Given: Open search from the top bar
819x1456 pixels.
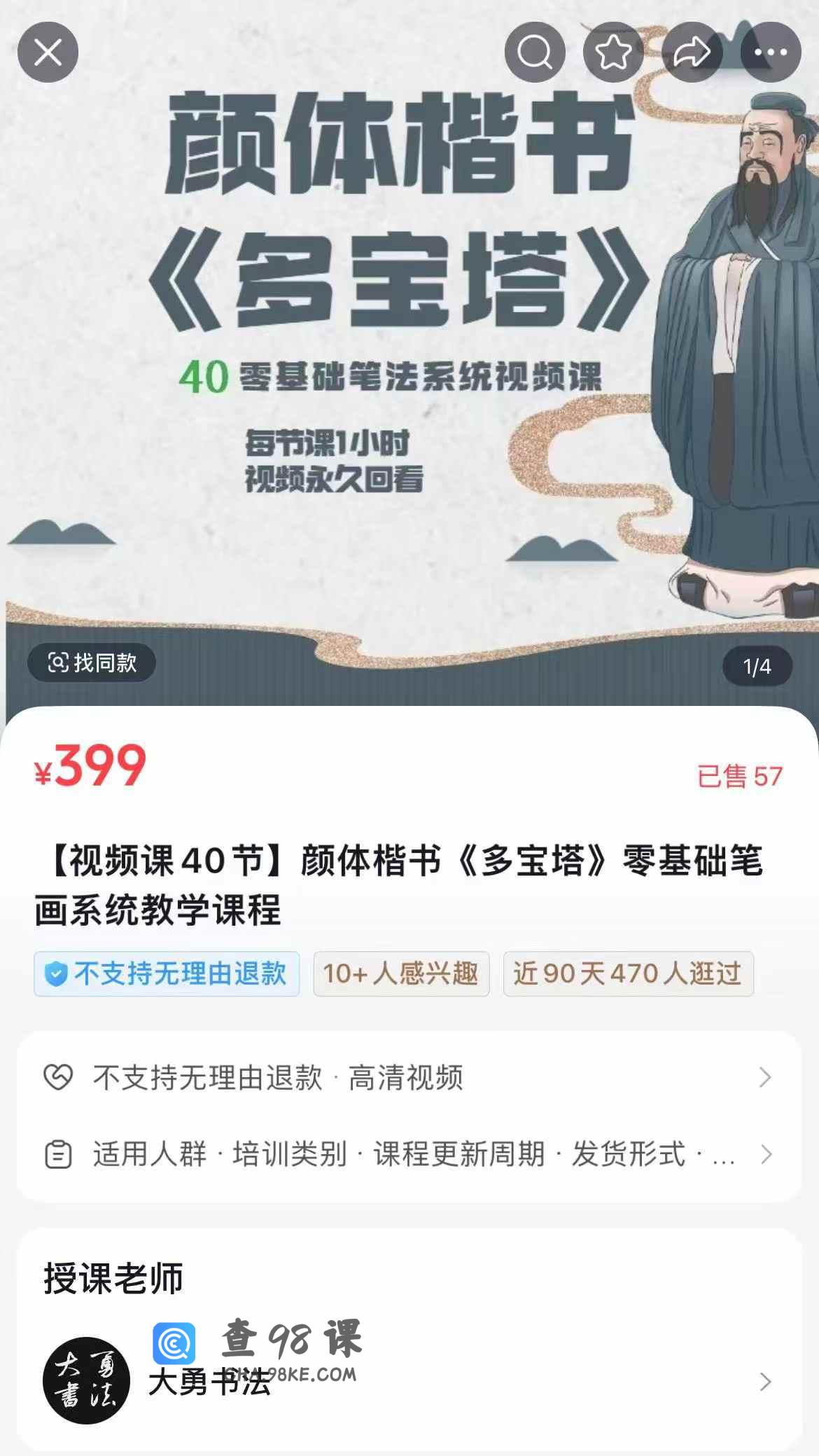Looking at the screenshot, I should pyautogui.click(x=535, y=53).
